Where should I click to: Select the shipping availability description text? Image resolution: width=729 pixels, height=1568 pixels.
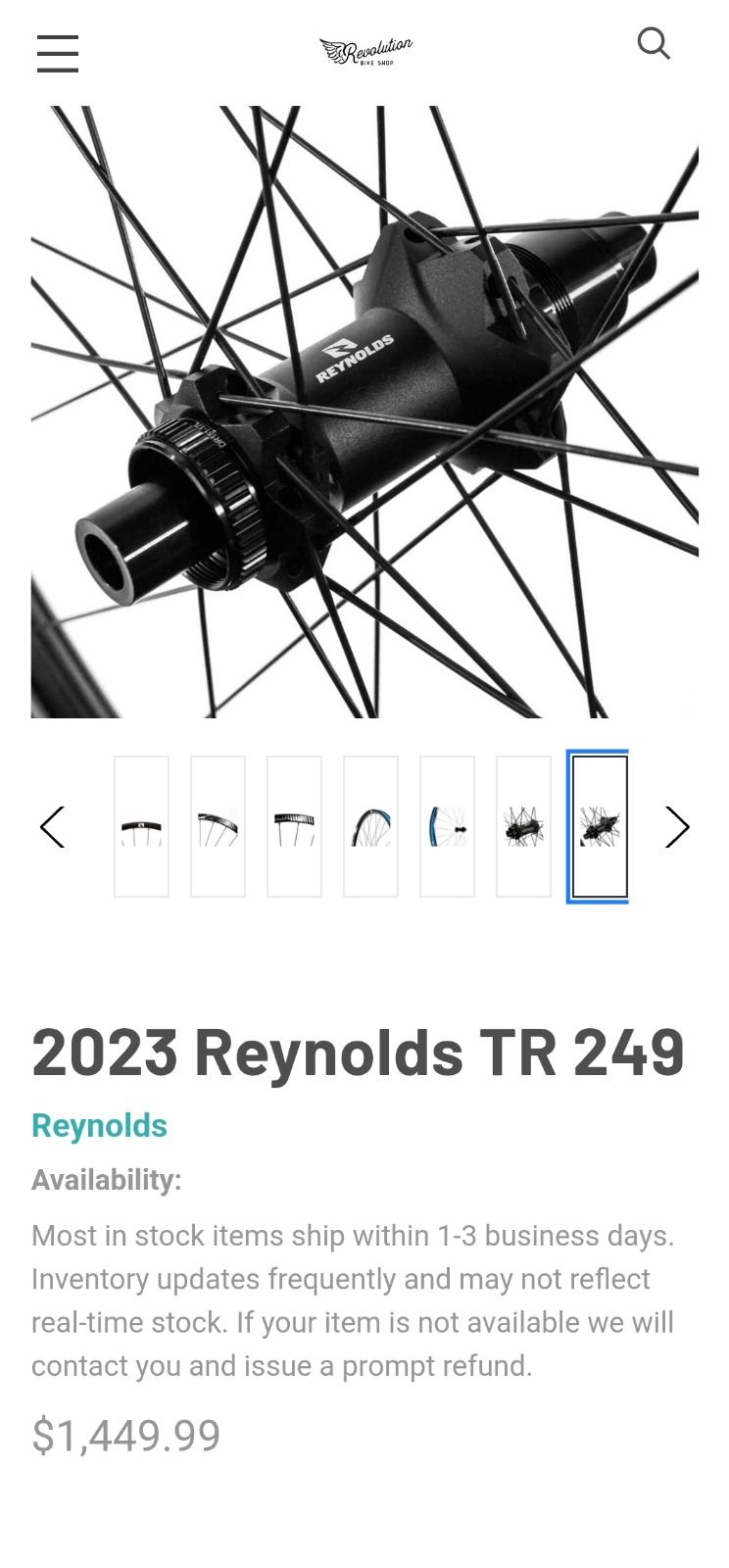(x=353, y=1300)
